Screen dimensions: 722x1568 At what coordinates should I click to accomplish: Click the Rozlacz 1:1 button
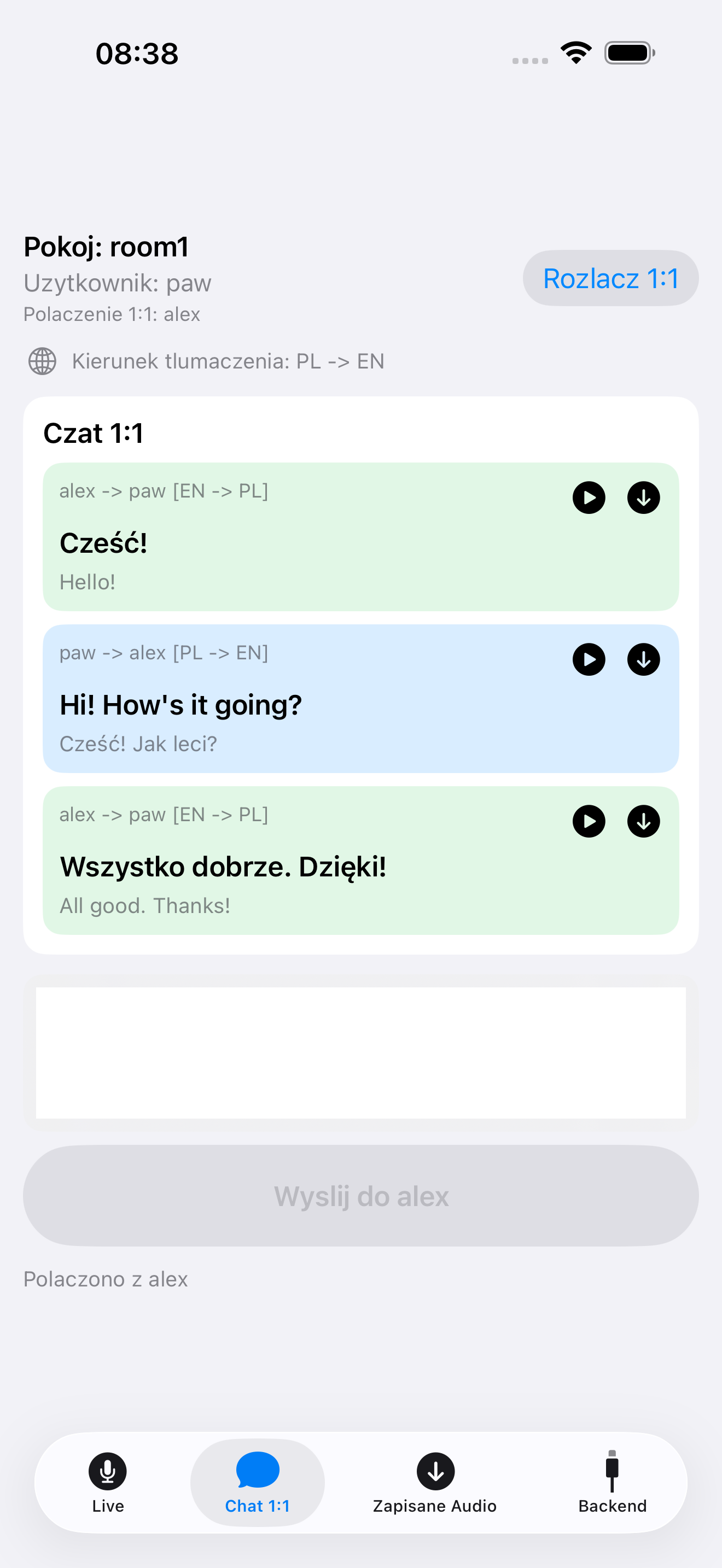(x=610, y=278)
